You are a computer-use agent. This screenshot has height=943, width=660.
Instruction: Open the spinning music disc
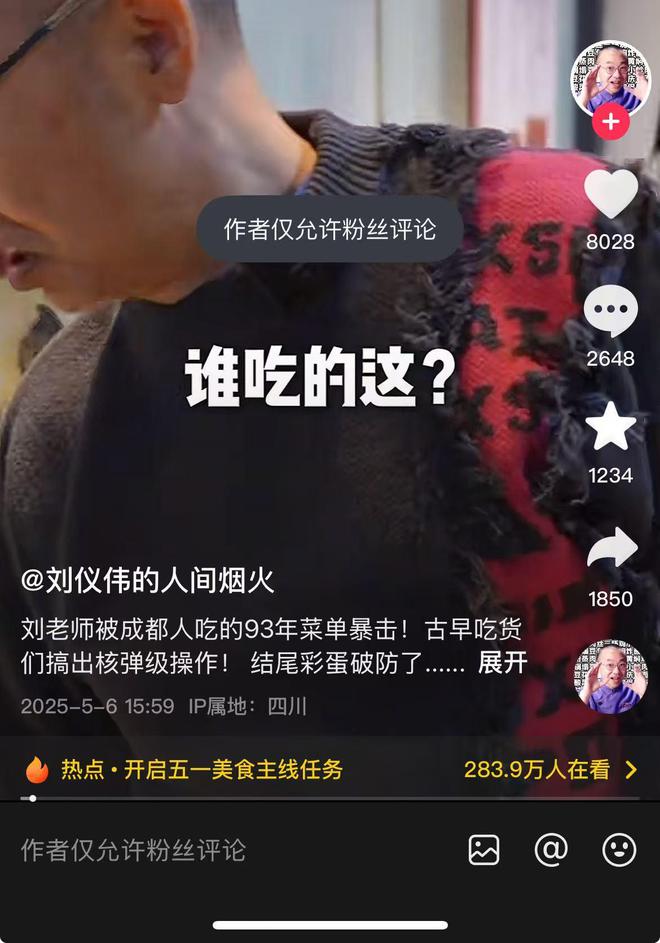(610, 678)
